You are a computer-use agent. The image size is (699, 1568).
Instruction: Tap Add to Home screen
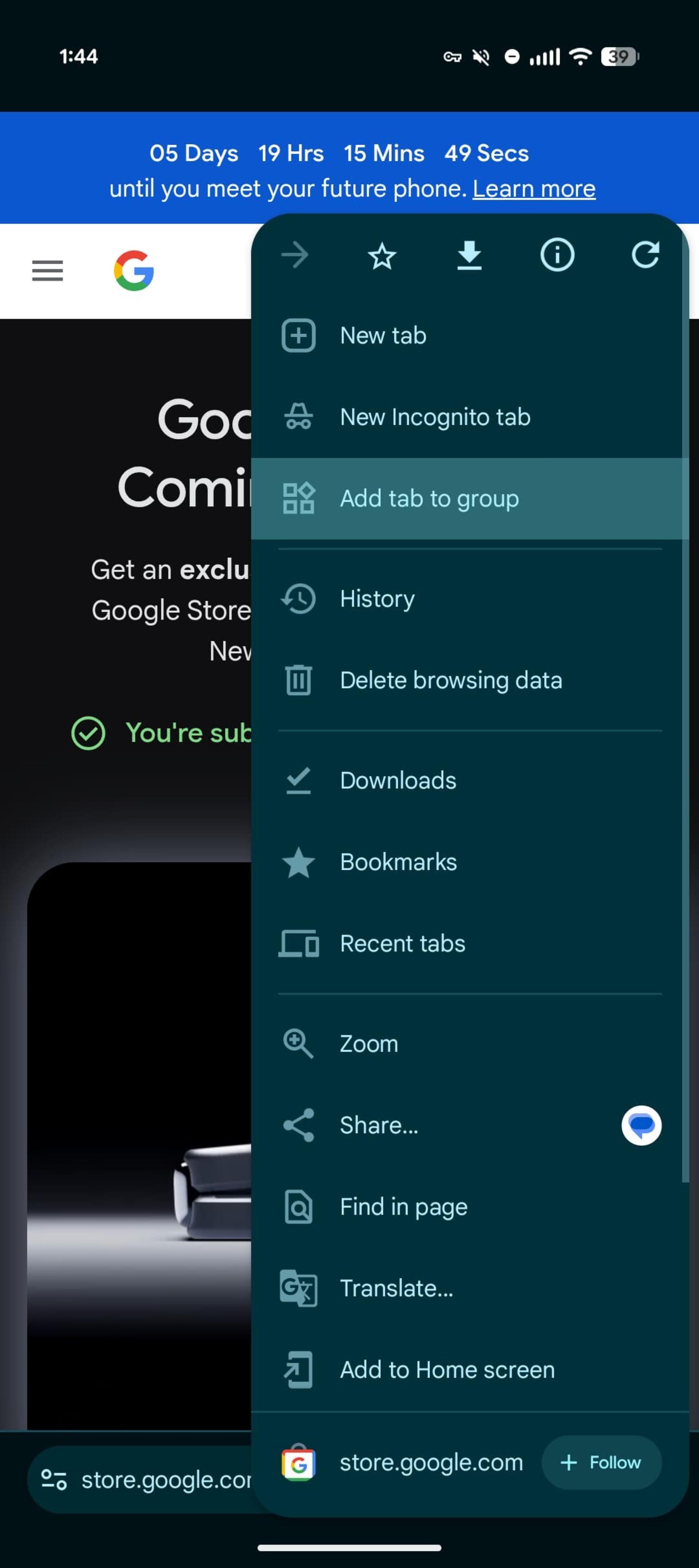click(469, 1370)
